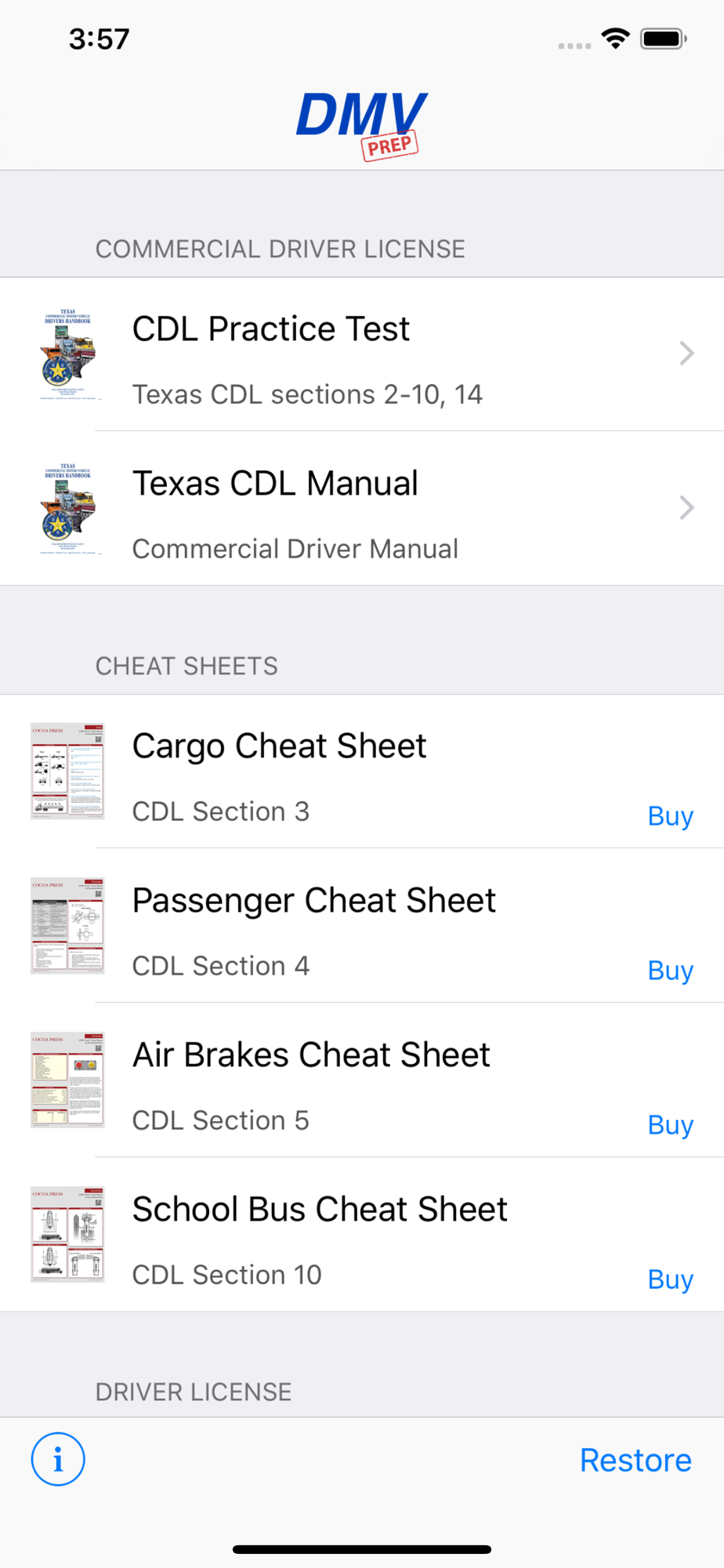Buy the Air Brakes Cheat Sheet
This screenshot has height=1568, width=724.
tap(670, 1126)
